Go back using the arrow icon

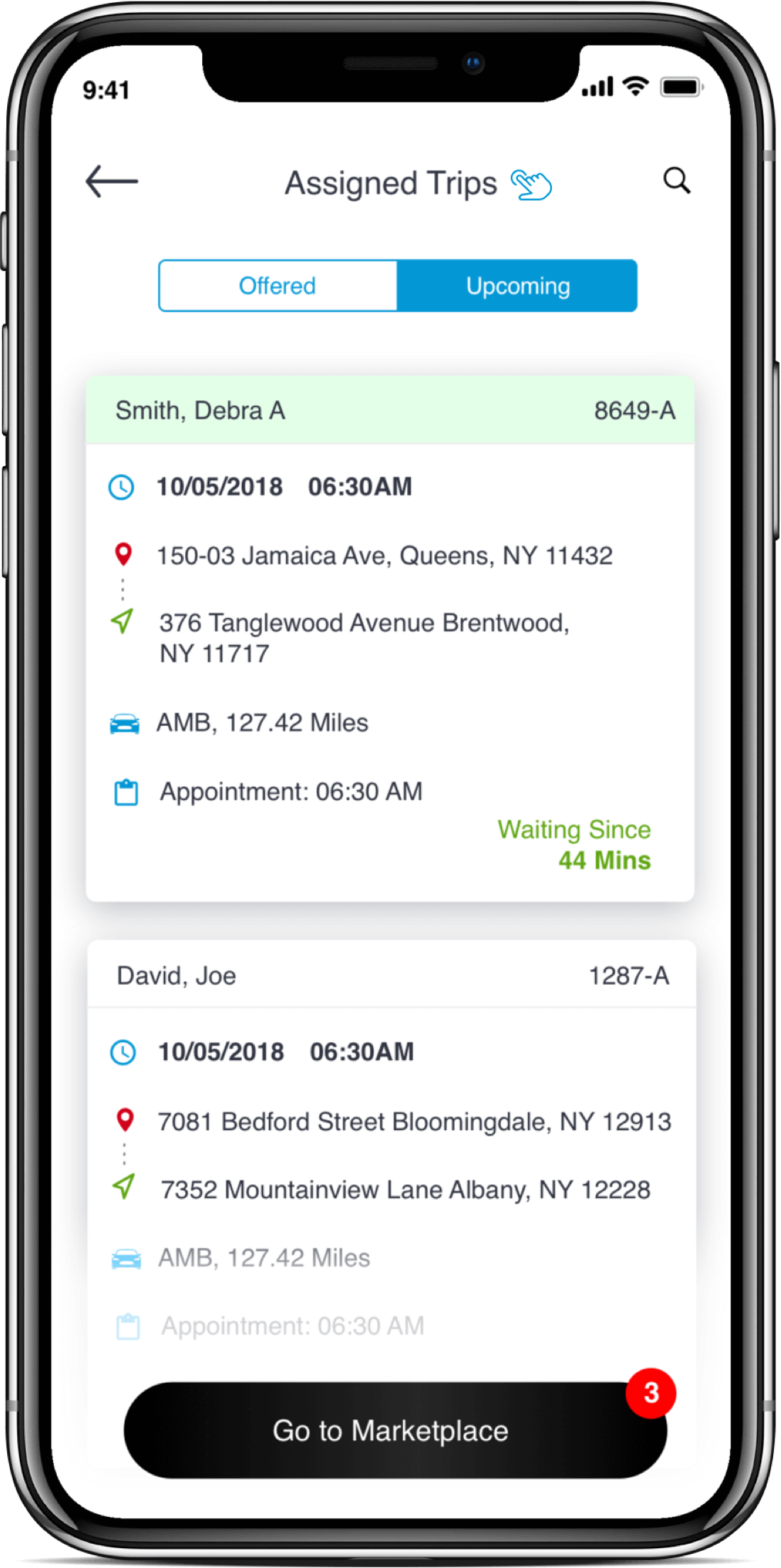pyautogui.click(x=112, y=182)
